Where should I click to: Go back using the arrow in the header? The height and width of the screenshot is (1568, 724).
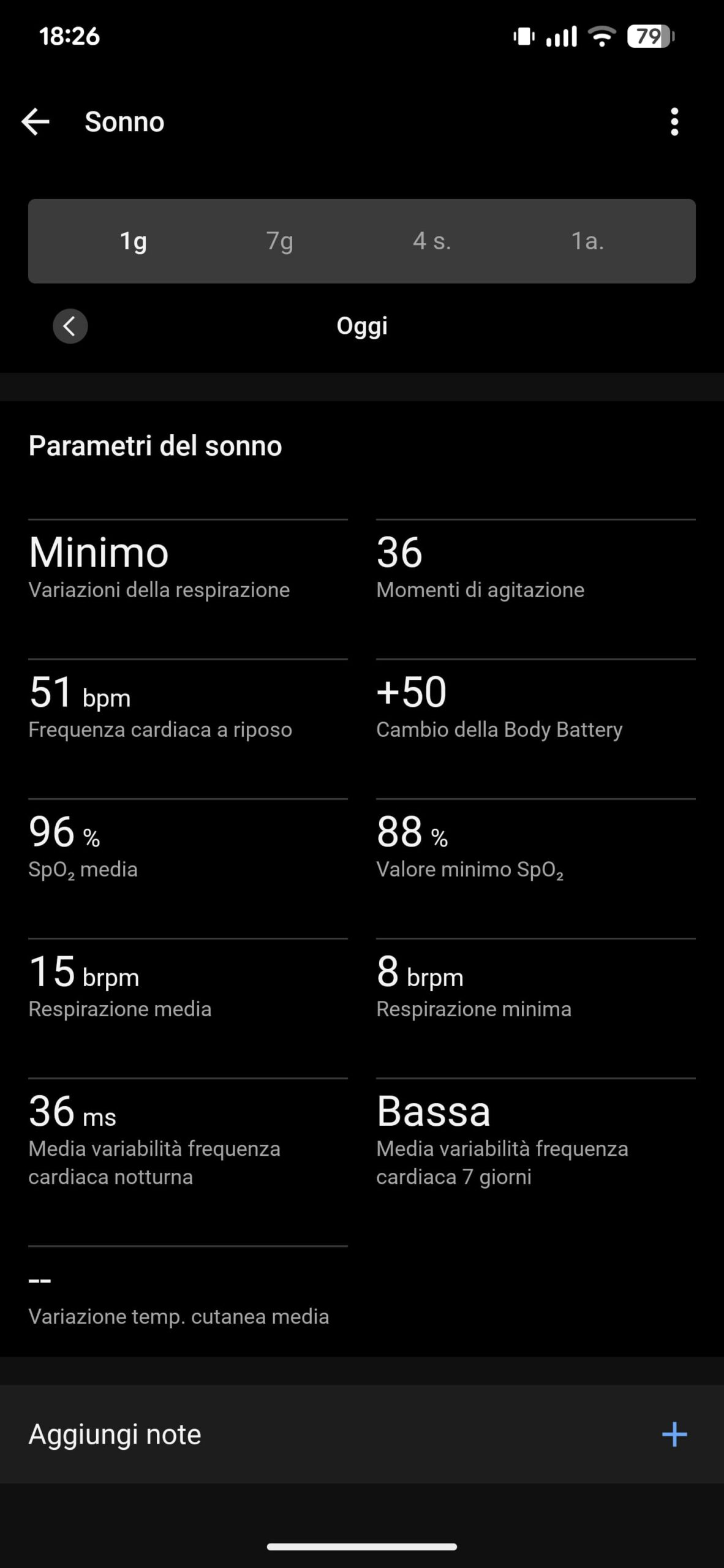[x=36, y=121]
